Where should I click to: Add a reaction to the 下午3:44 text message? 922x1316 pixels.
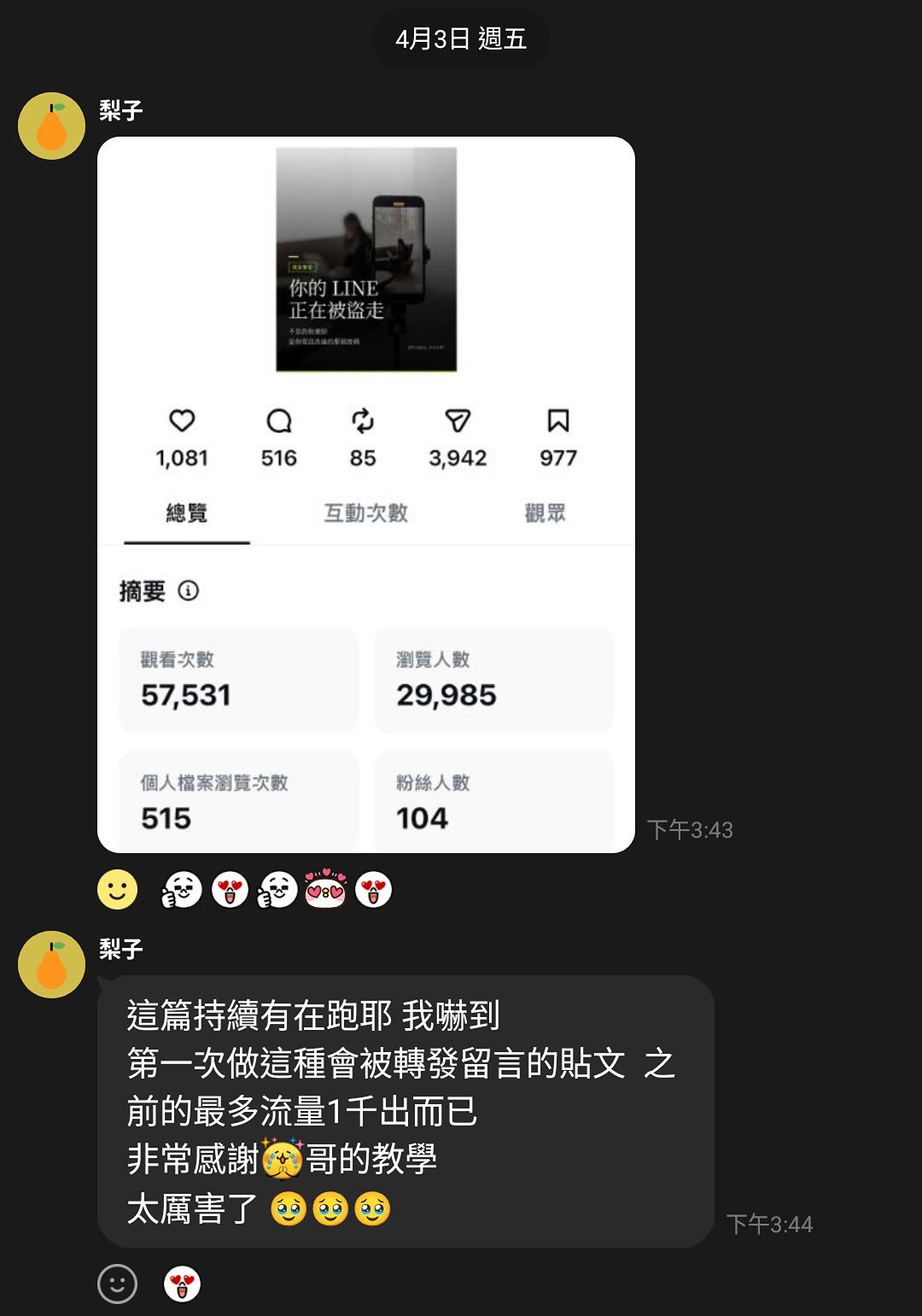coord(118,1284)
